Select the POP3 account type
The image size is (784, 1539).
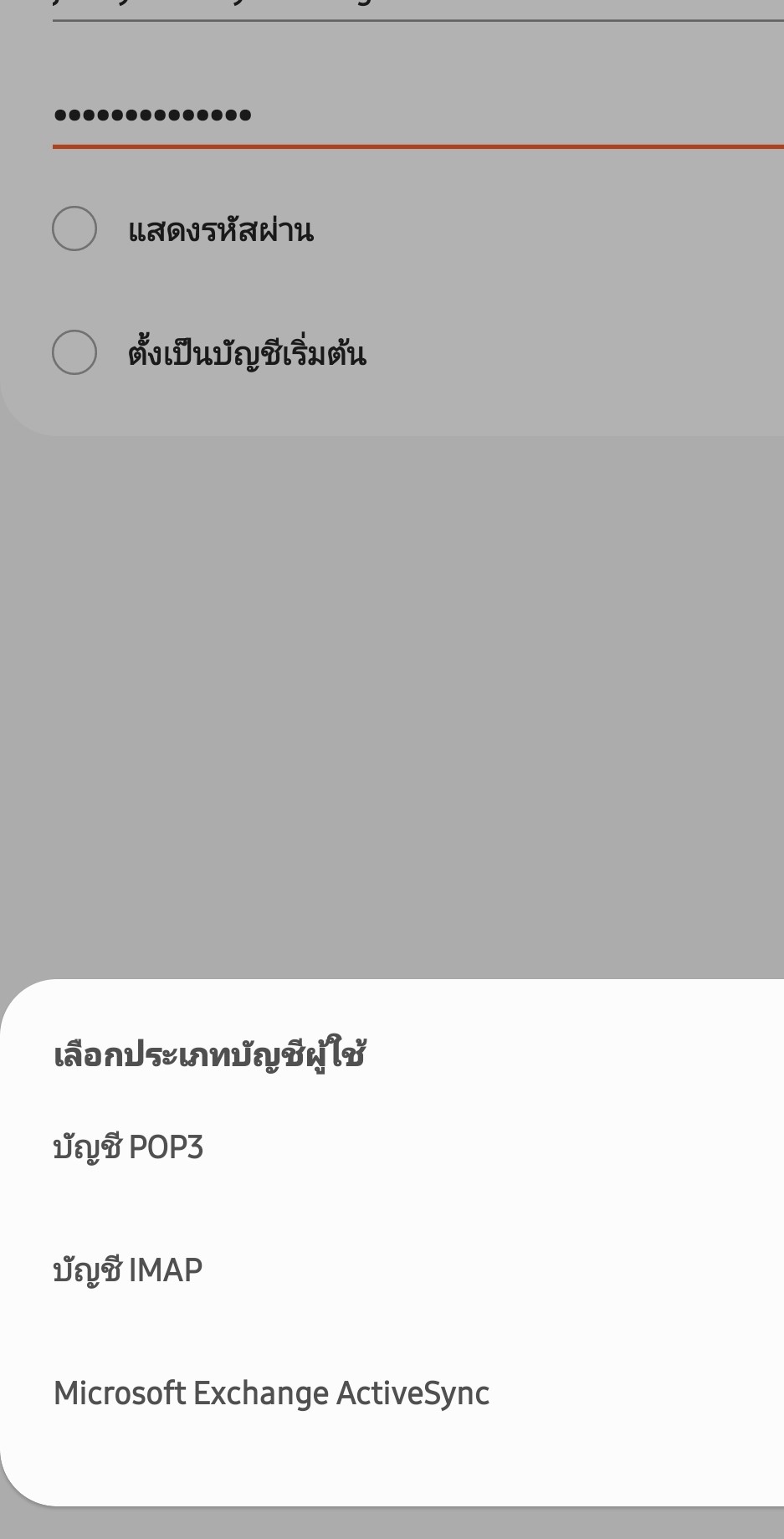128,1147
